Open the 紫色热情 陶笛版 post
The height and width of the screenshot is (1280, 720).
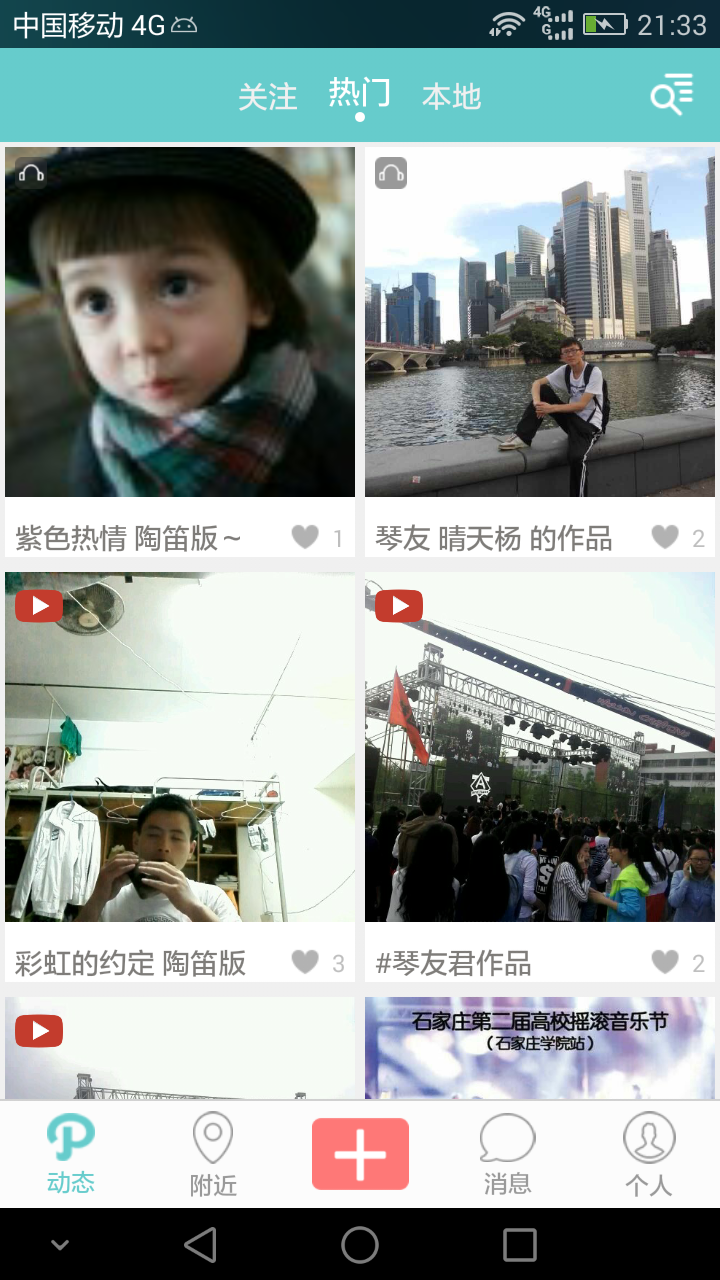coord(180,322)
